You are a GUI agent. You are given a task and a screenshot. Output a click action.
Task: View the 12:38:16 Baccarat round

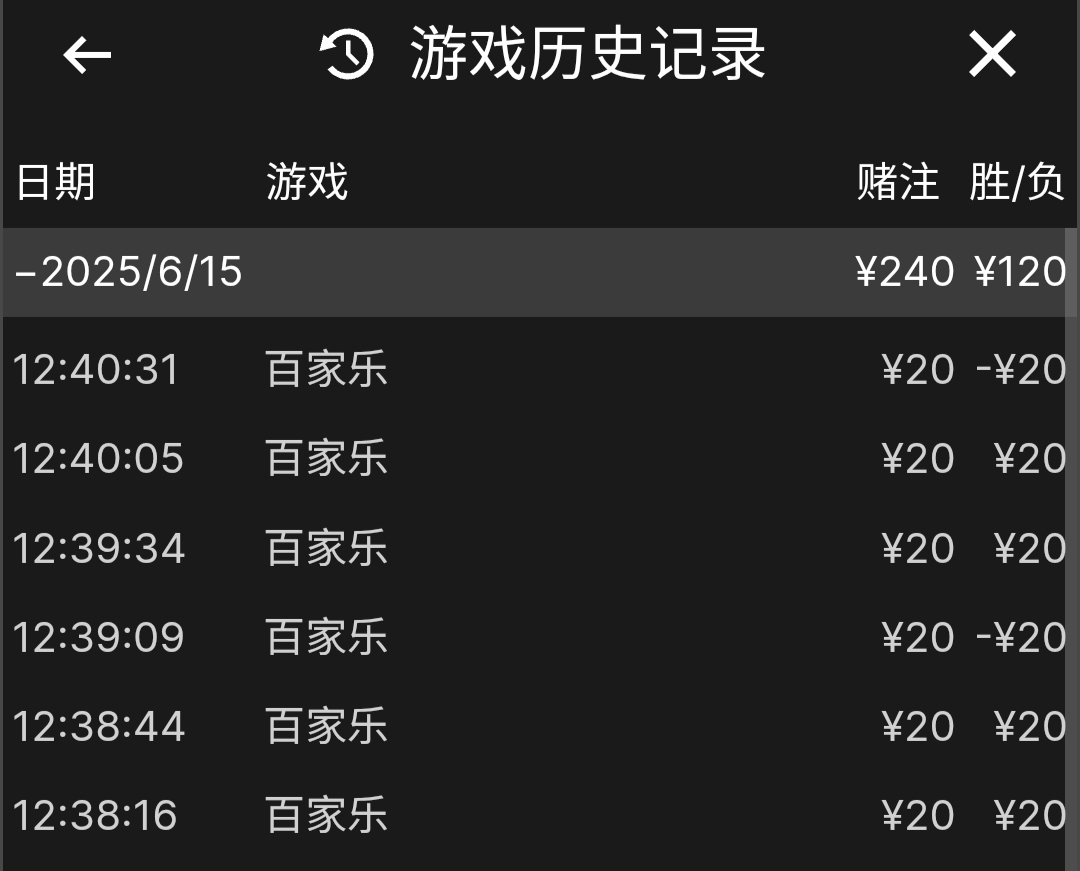pos(538,815)
